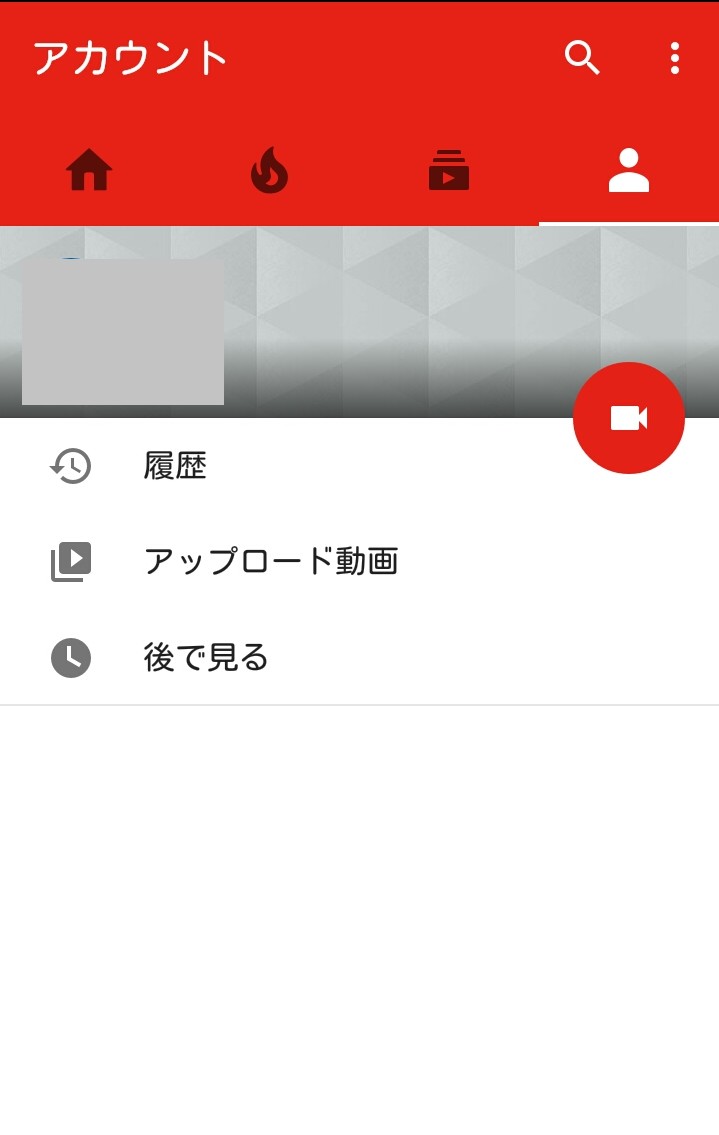Open the search icon
This screenshot has height=1135, width=719.
pos(582,58)
